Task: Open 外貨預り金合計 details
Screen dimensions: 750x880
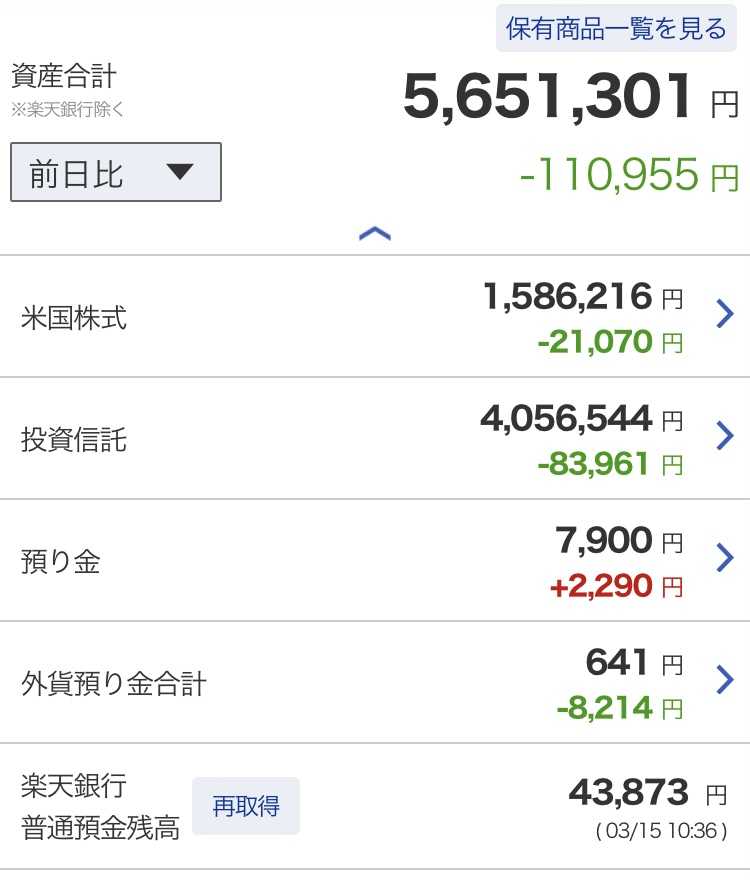Action: tap(375, 682)
